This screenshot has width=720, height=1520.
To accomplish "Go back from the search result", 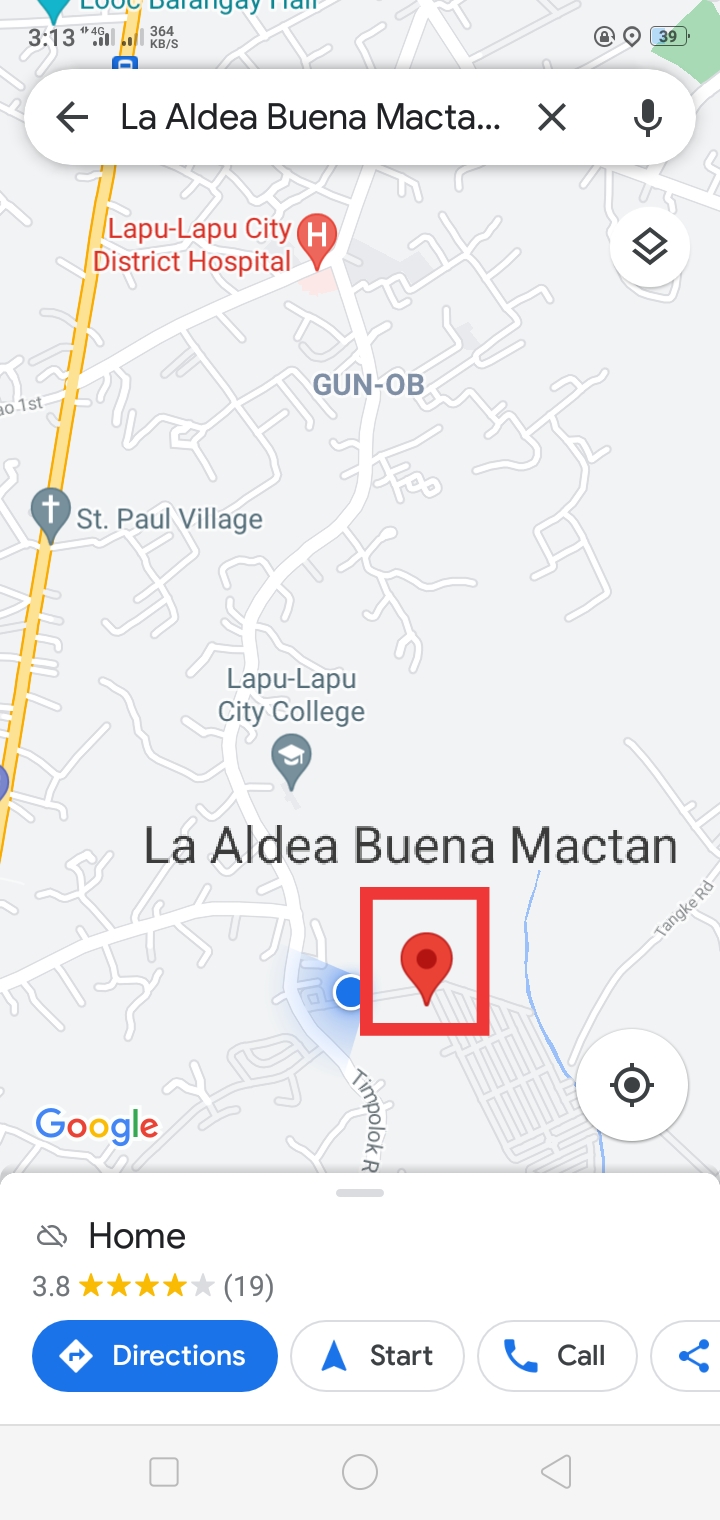I will (72, 118).
